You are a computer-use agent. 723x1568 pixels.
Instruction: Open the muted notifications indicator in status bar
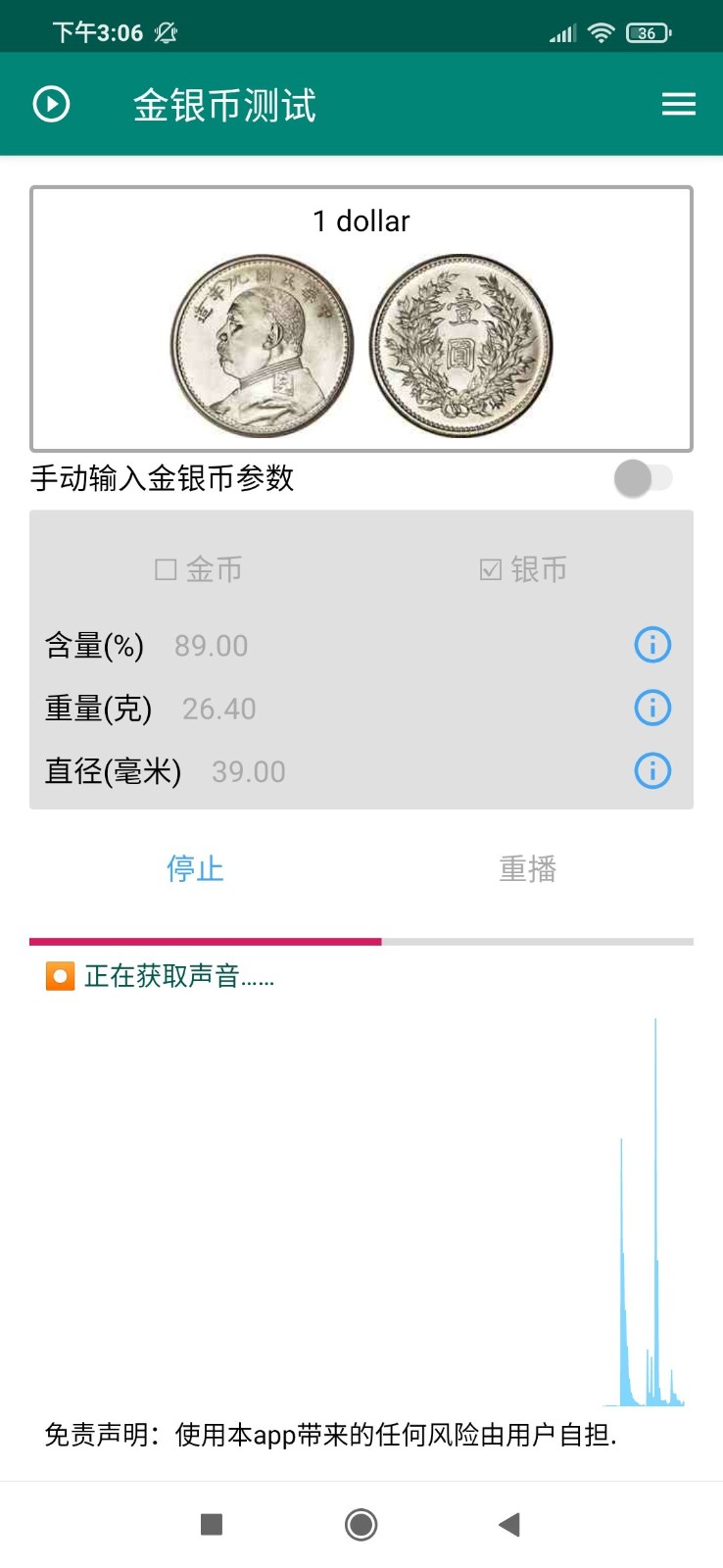click(x=165, y=32)
